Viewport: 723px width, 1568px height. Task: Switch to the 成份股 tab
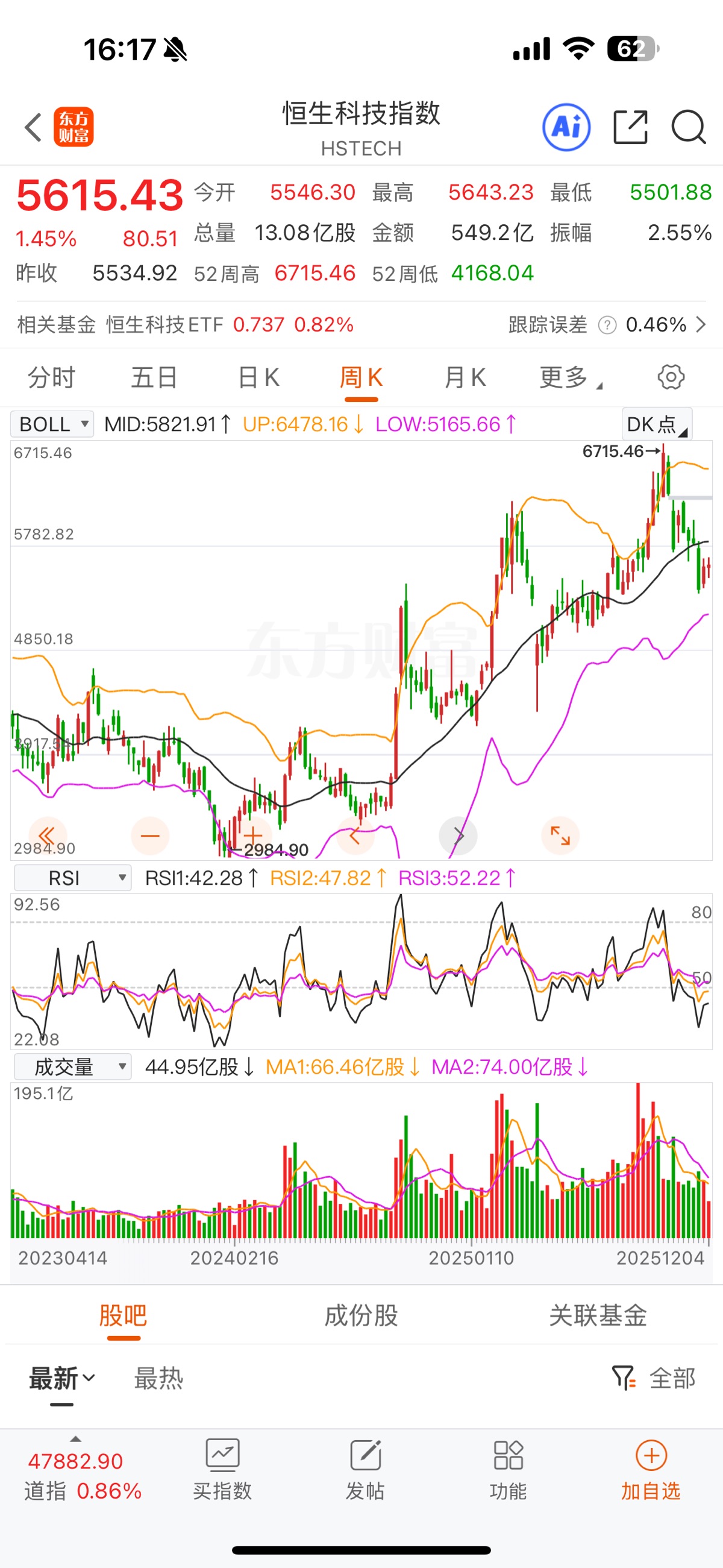tap(361, 1316)
